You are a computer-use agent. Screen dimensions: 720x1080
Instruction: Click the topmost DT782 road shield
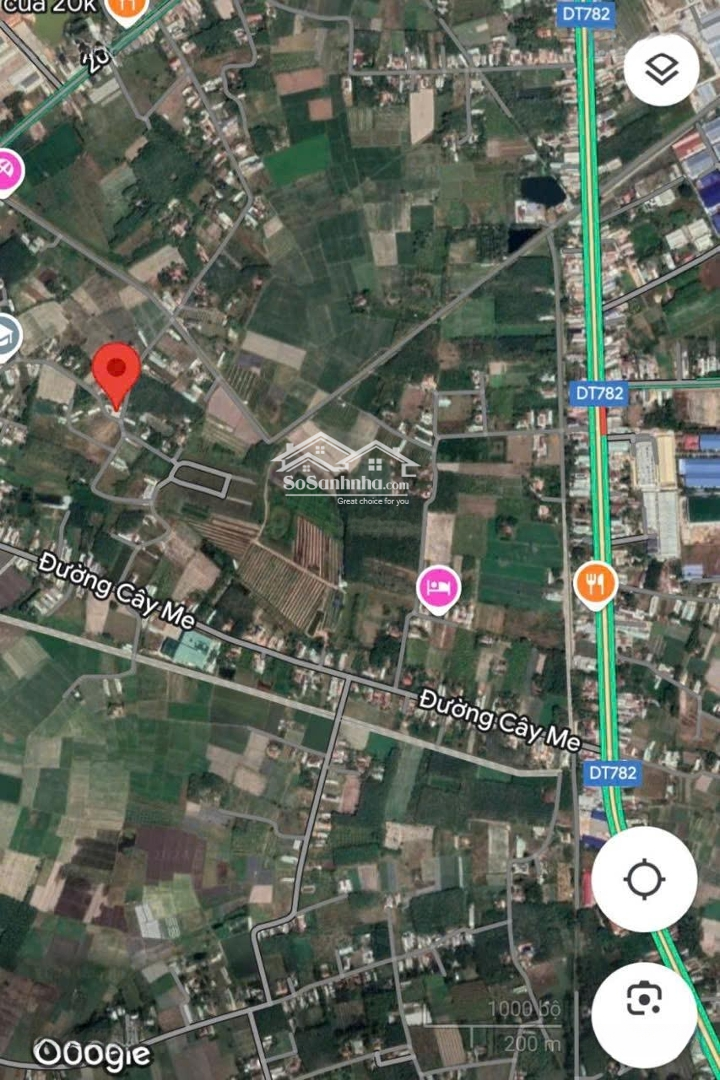click(585, 14)
